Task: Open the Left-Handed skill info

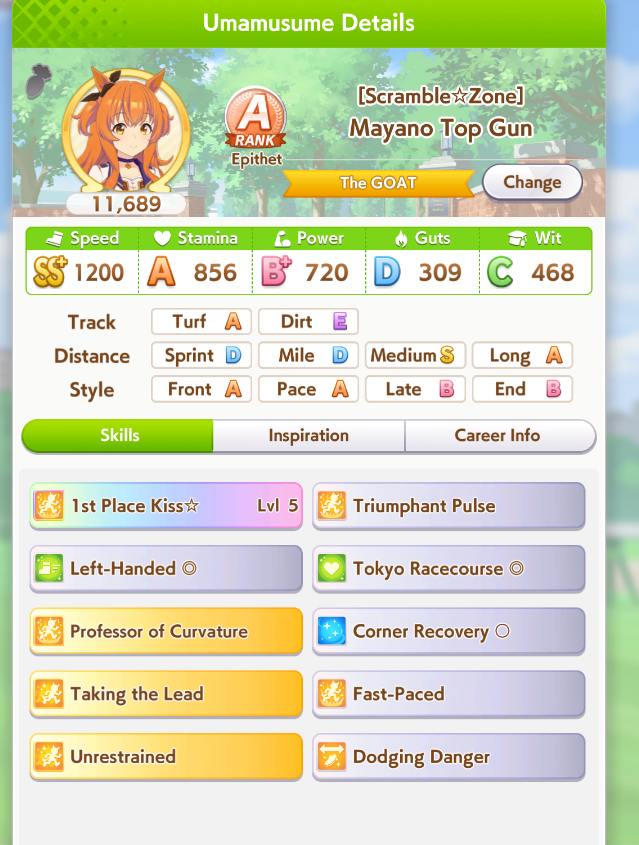Action: pos(166,569)
